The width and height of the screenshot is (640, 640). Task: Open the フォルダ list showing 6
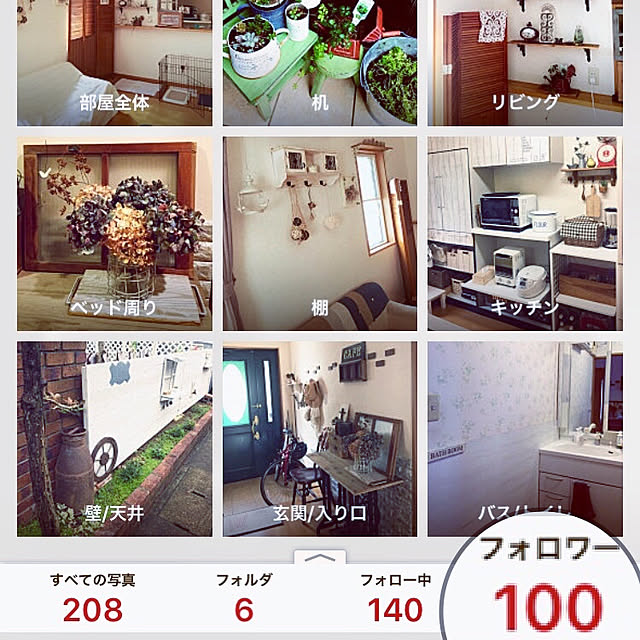[245, 598]
